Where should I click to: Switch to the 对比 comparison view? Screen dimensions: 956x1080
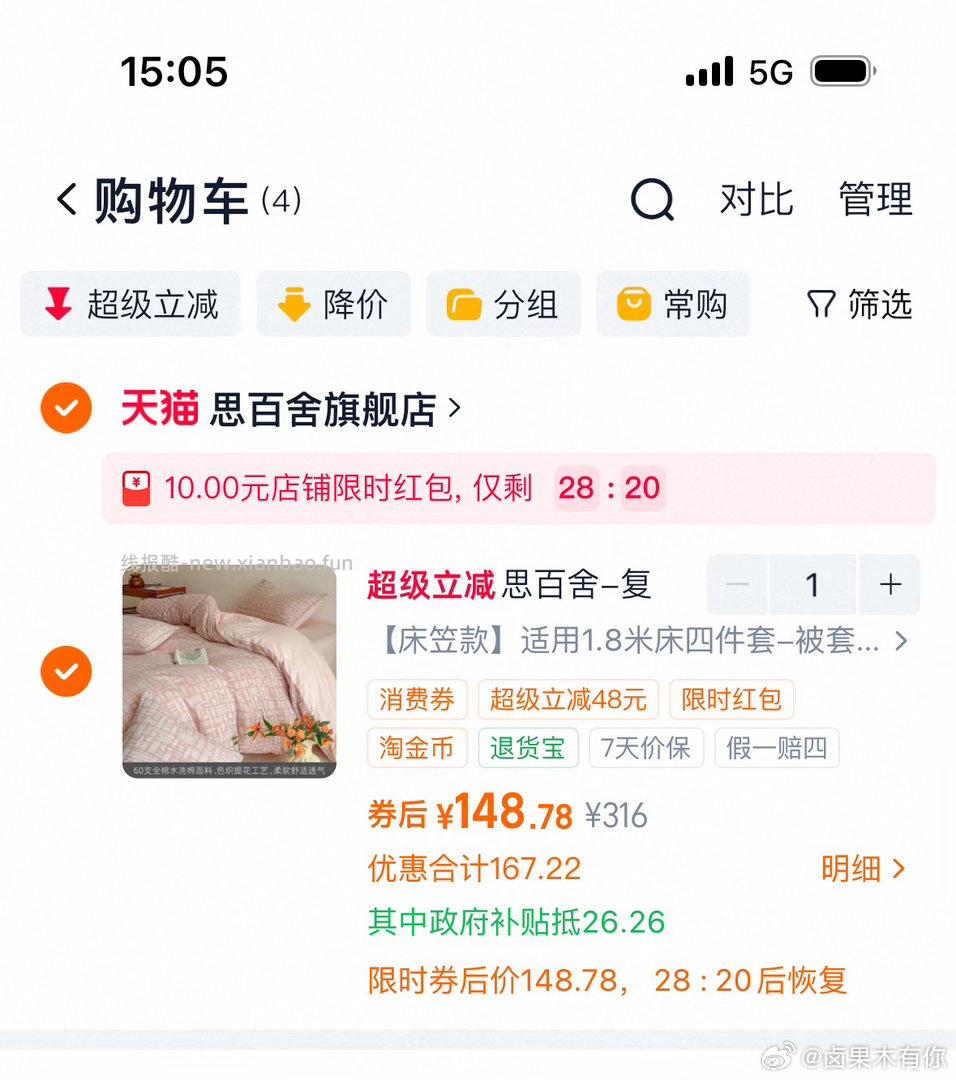[757, 200]
